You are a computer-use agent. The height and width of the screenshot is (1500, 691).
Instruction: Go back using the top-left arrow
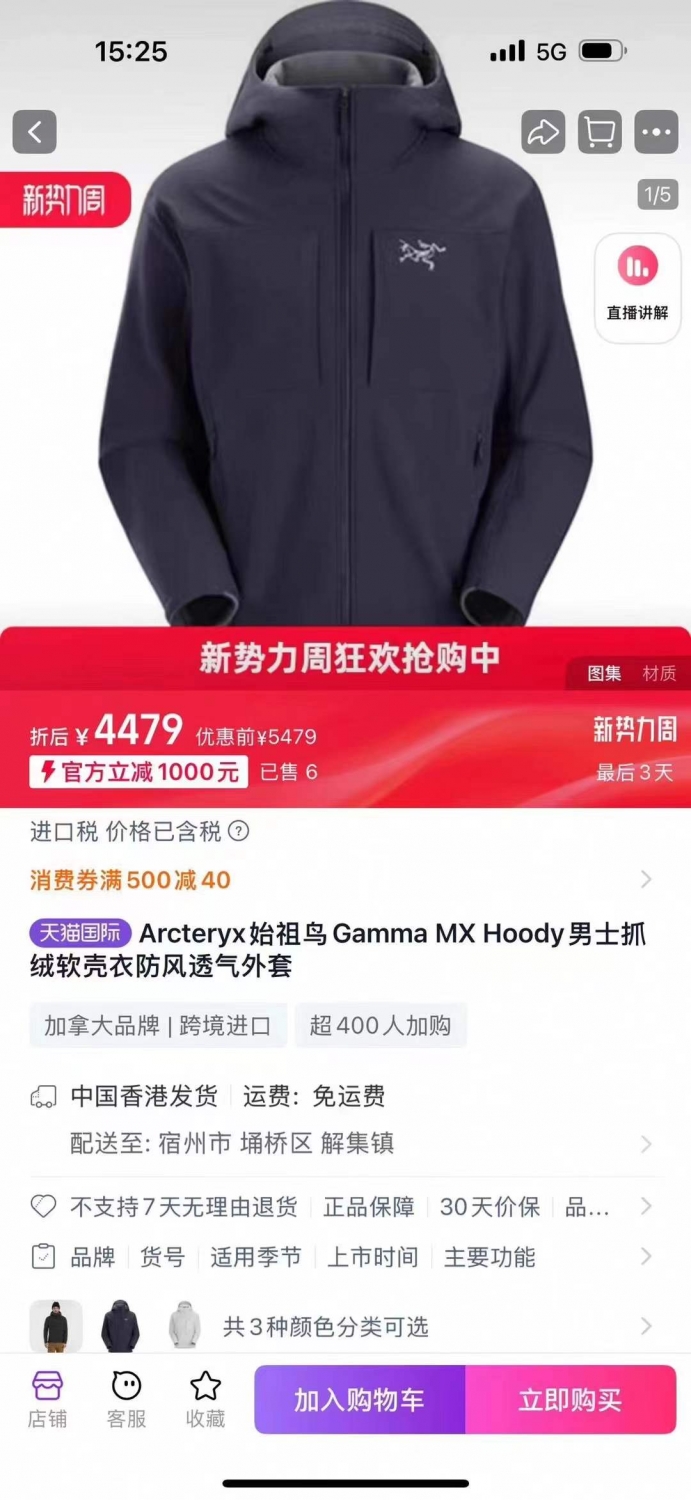click(x=34, y=132)
